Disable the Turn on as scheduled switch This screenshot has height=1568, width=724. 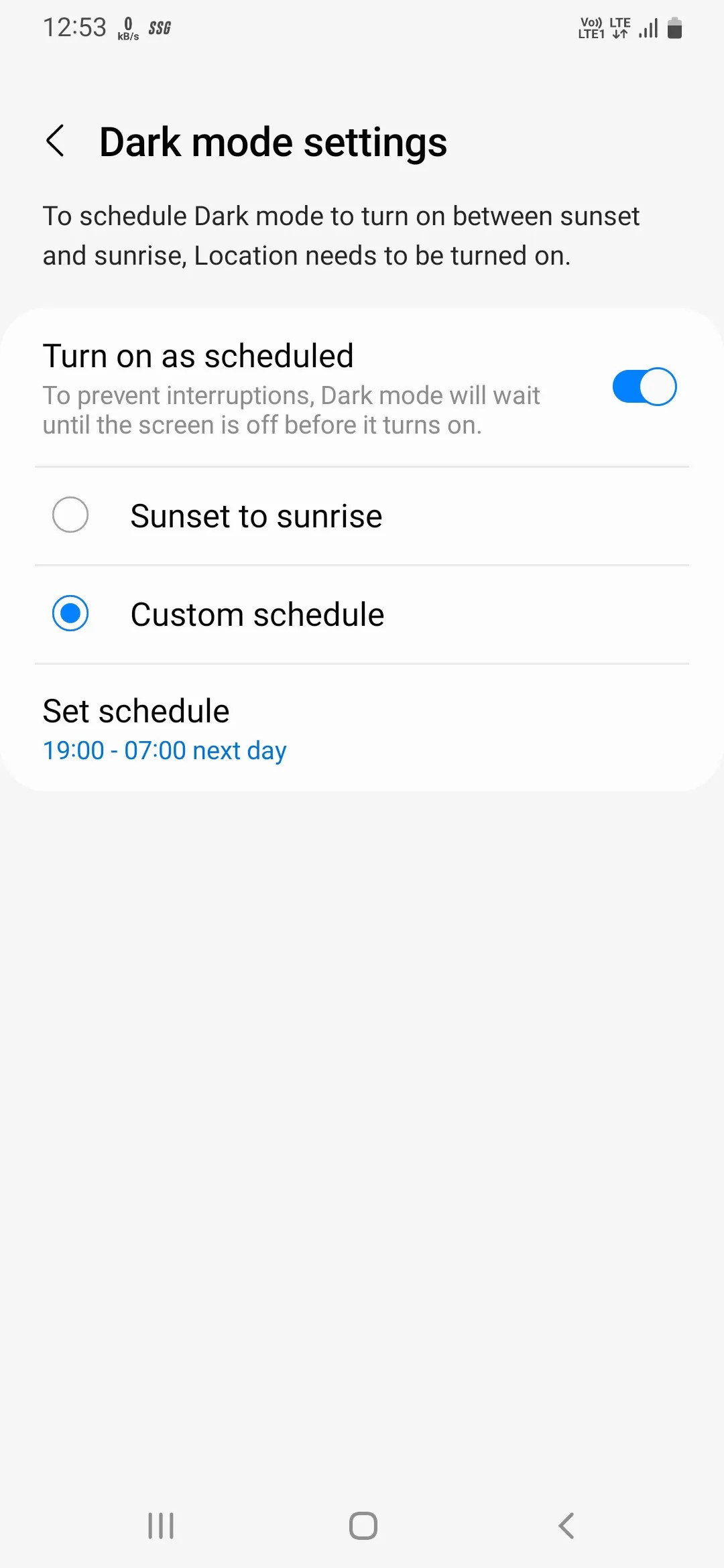tap(644, 386)
